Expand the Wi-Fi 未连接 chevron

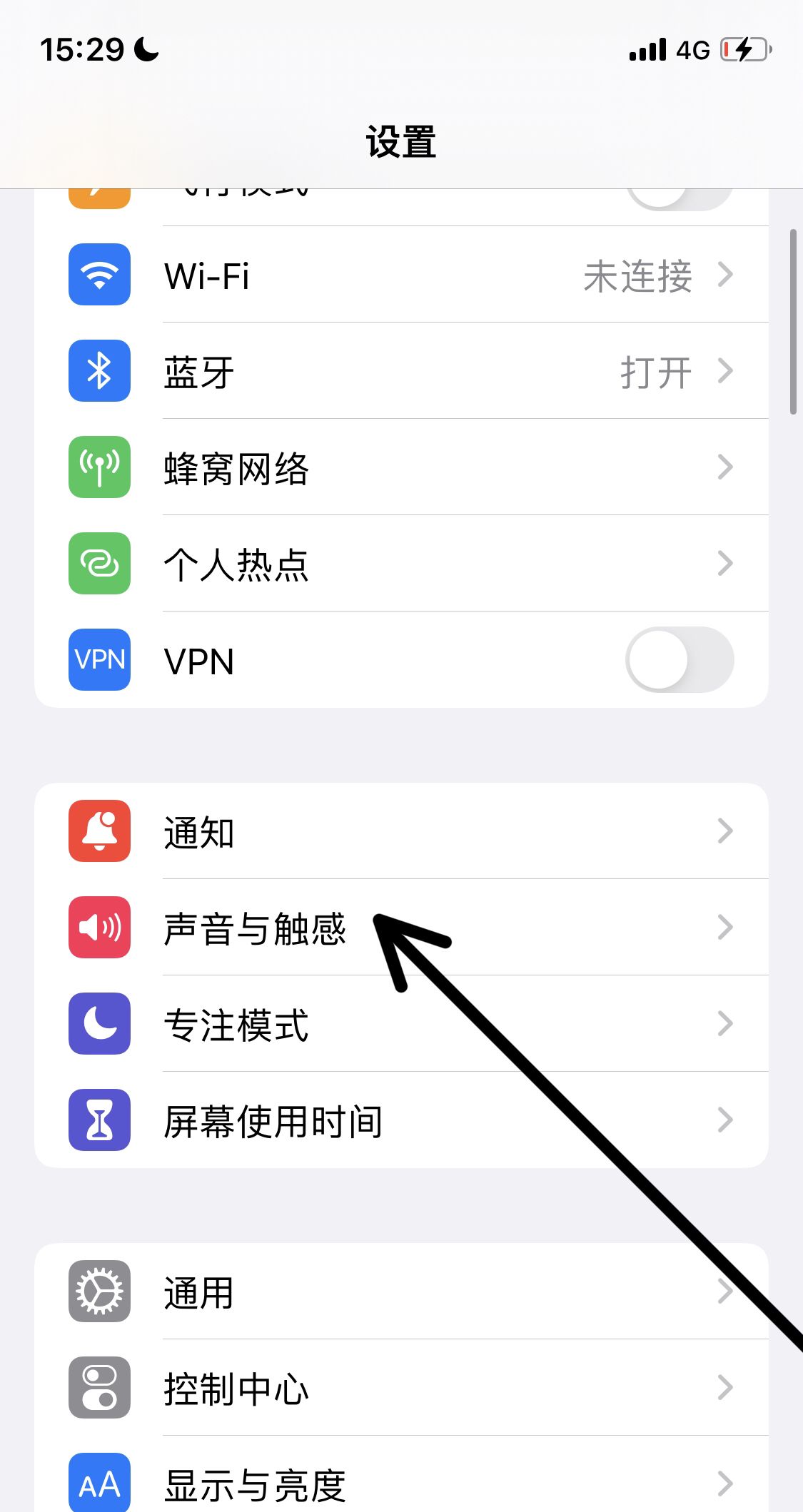pyautogui.click(x=727, y=275)
